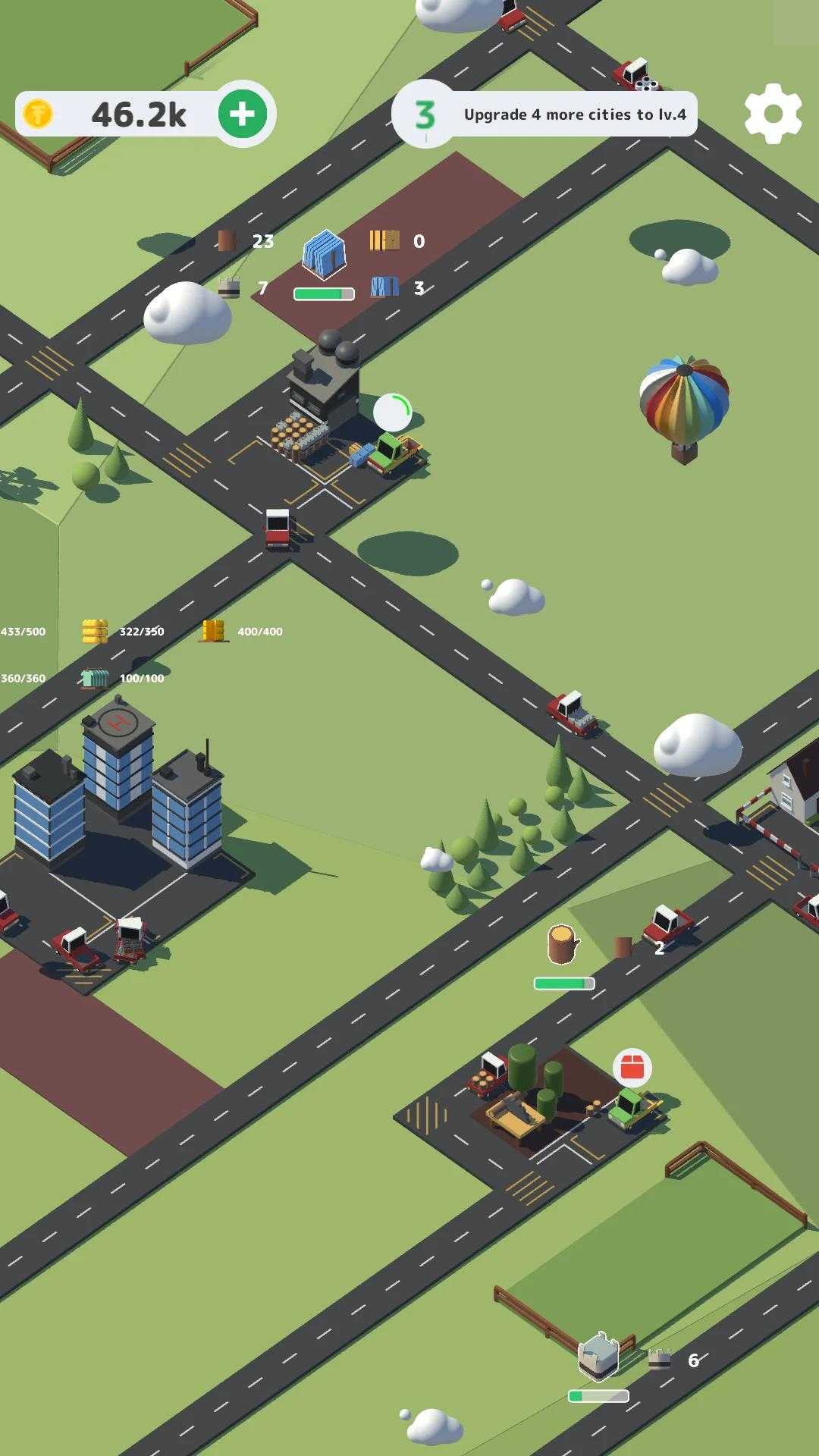The height and width of the screenshot is (1456, 819).
Task: Tap the green plus to add coins
Action: coord(243,114)
